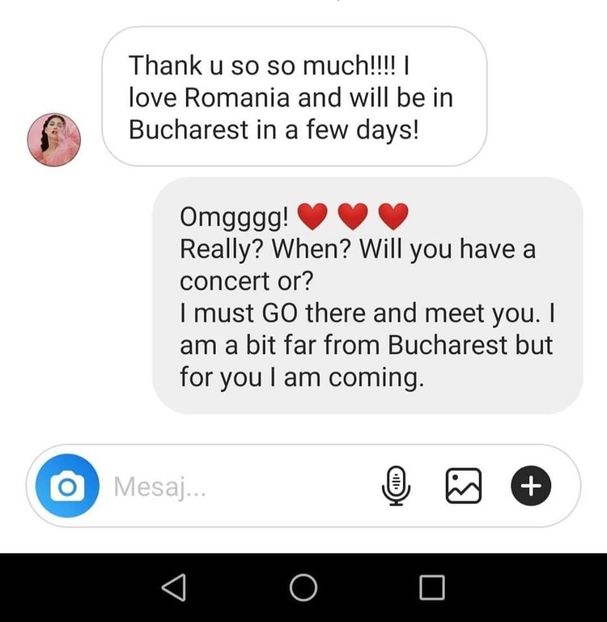Show recent apps with the square button
The height and width of the screenshot is (622, 607).
click(x=432, y=588)
